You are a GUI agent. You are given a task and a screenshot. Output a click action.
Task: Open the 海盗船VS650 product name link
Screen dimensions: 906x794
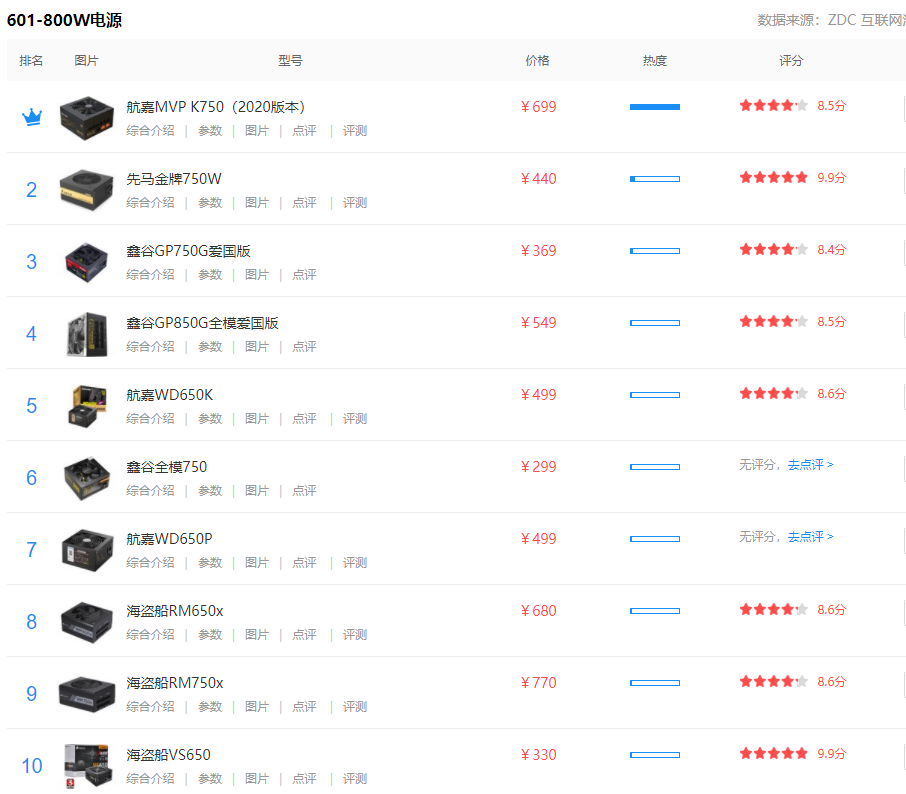pos(168,755)
